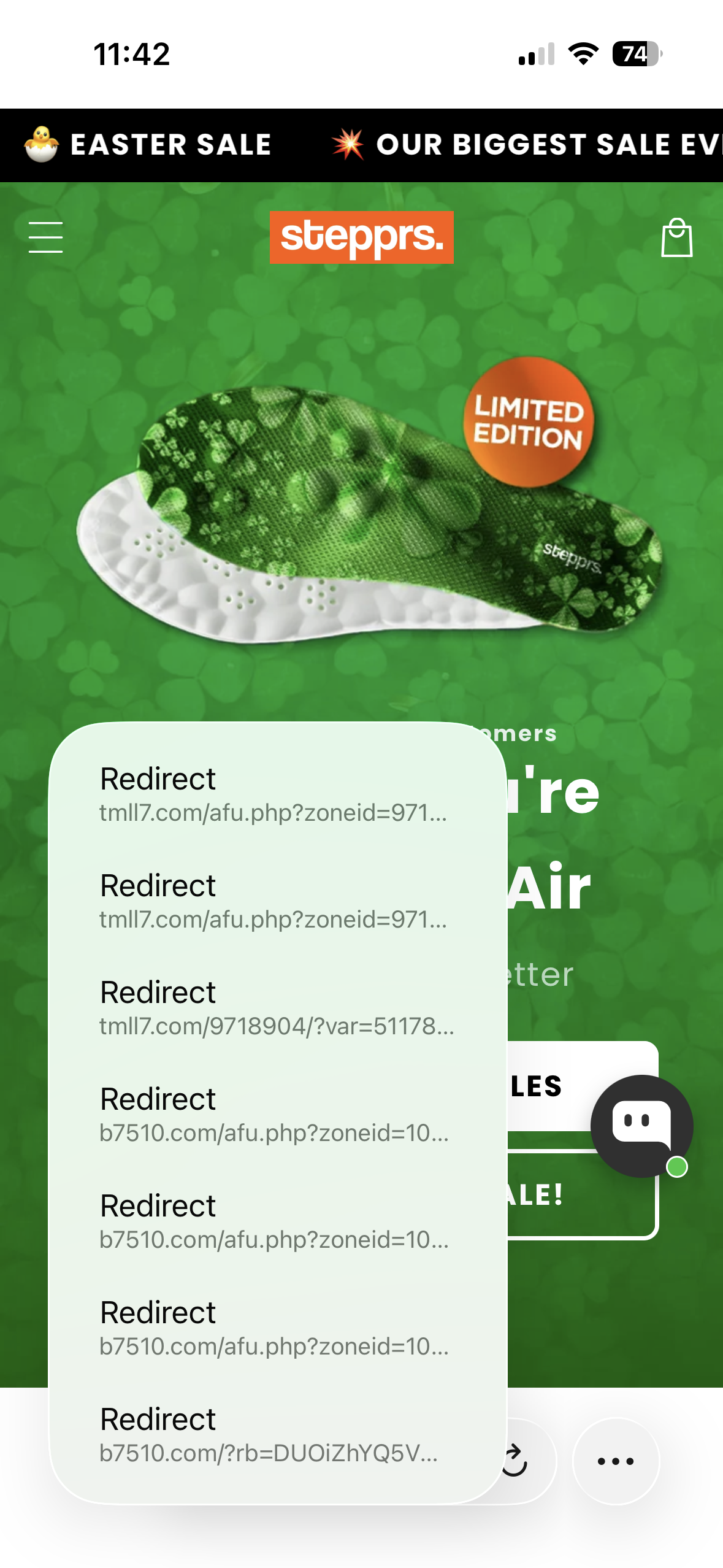This screenshot has width=723, height=1568.
Task: Open the shopping bag
Action: [x=676, y=237]
